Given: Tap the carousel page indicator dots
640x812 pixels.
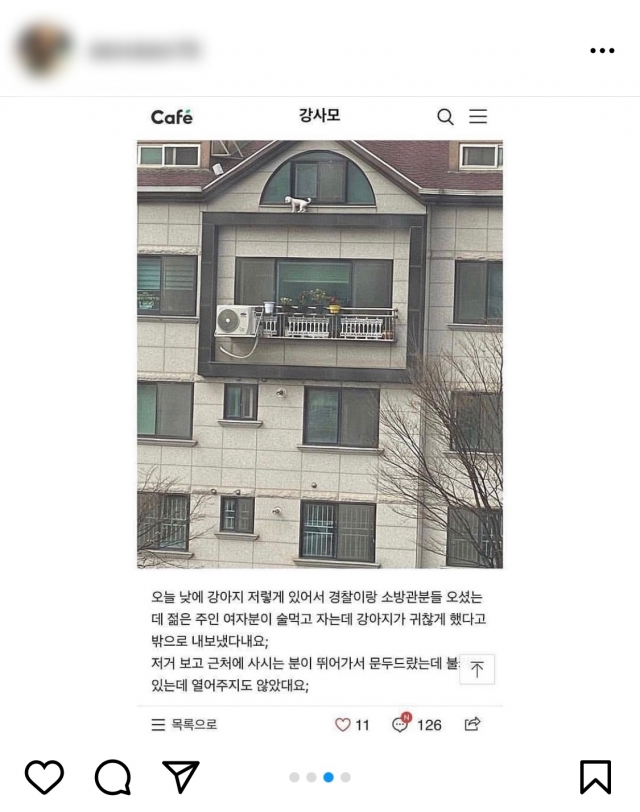Looking at the screenshot, I should pyautogui.click(x=320, y=777).
